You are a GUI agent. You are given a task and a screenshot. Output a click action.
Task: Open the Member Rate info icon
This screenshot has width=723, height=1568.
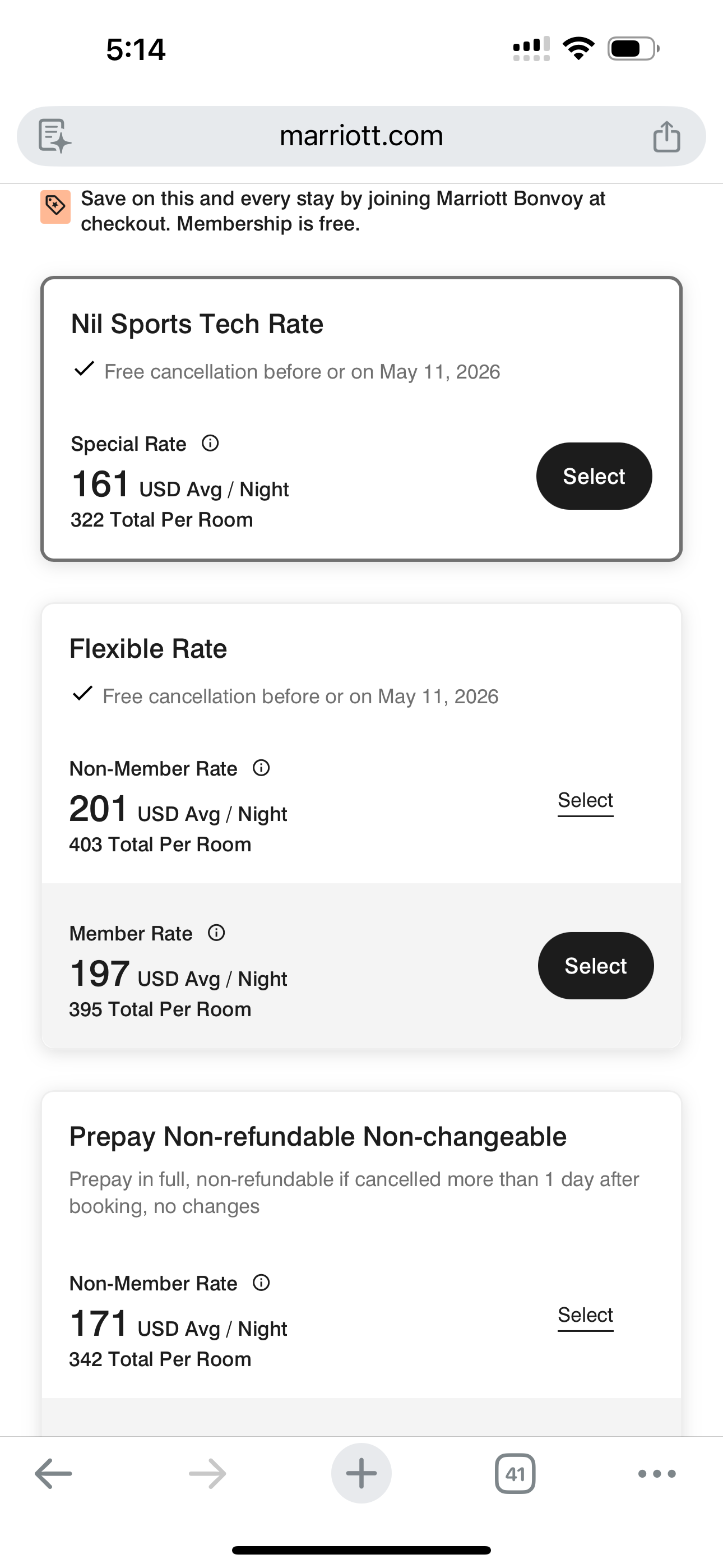217,932
